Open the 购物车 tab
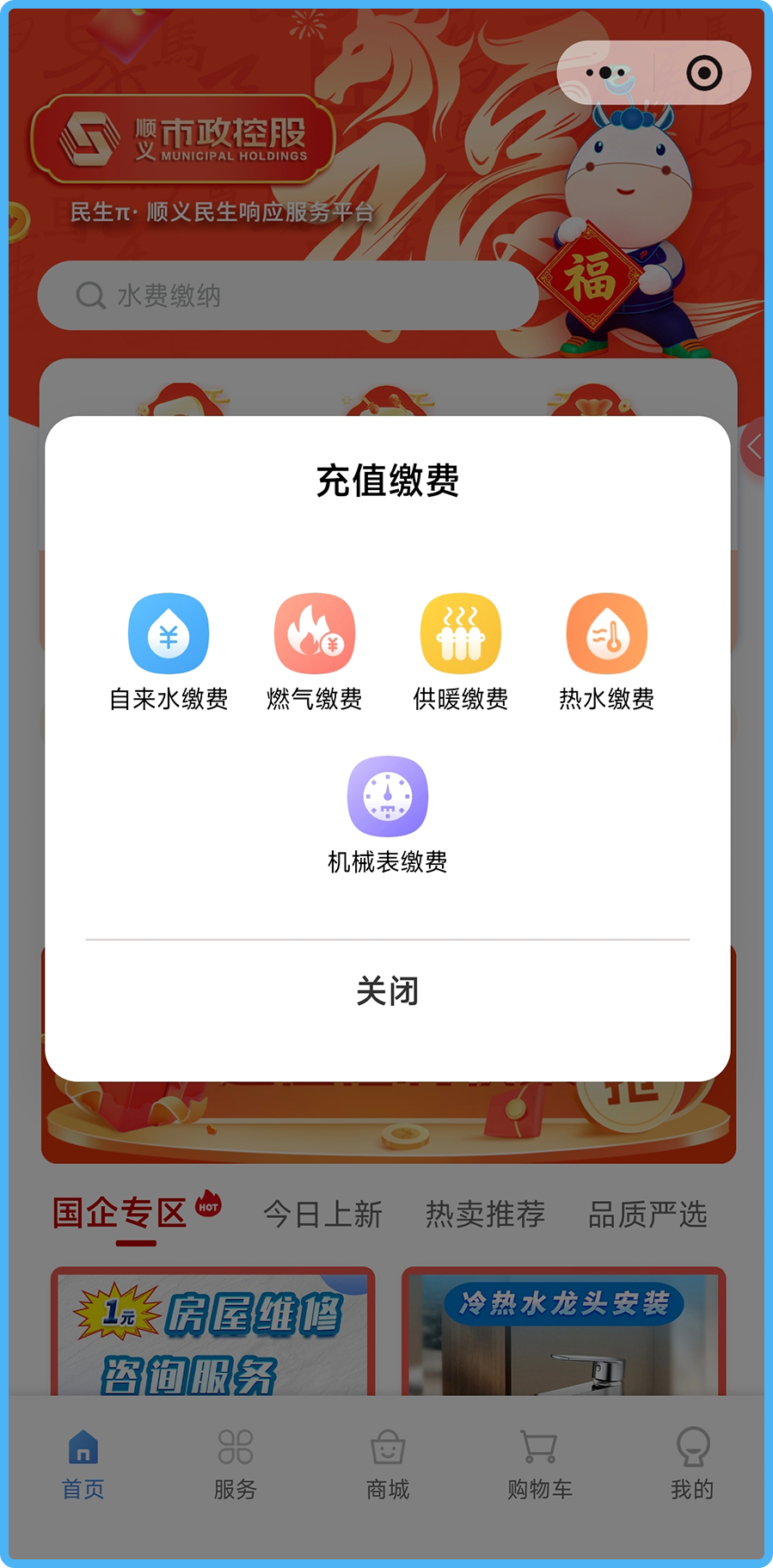The height and width of the screenshot is (1568, 773). coord(539,1463)
